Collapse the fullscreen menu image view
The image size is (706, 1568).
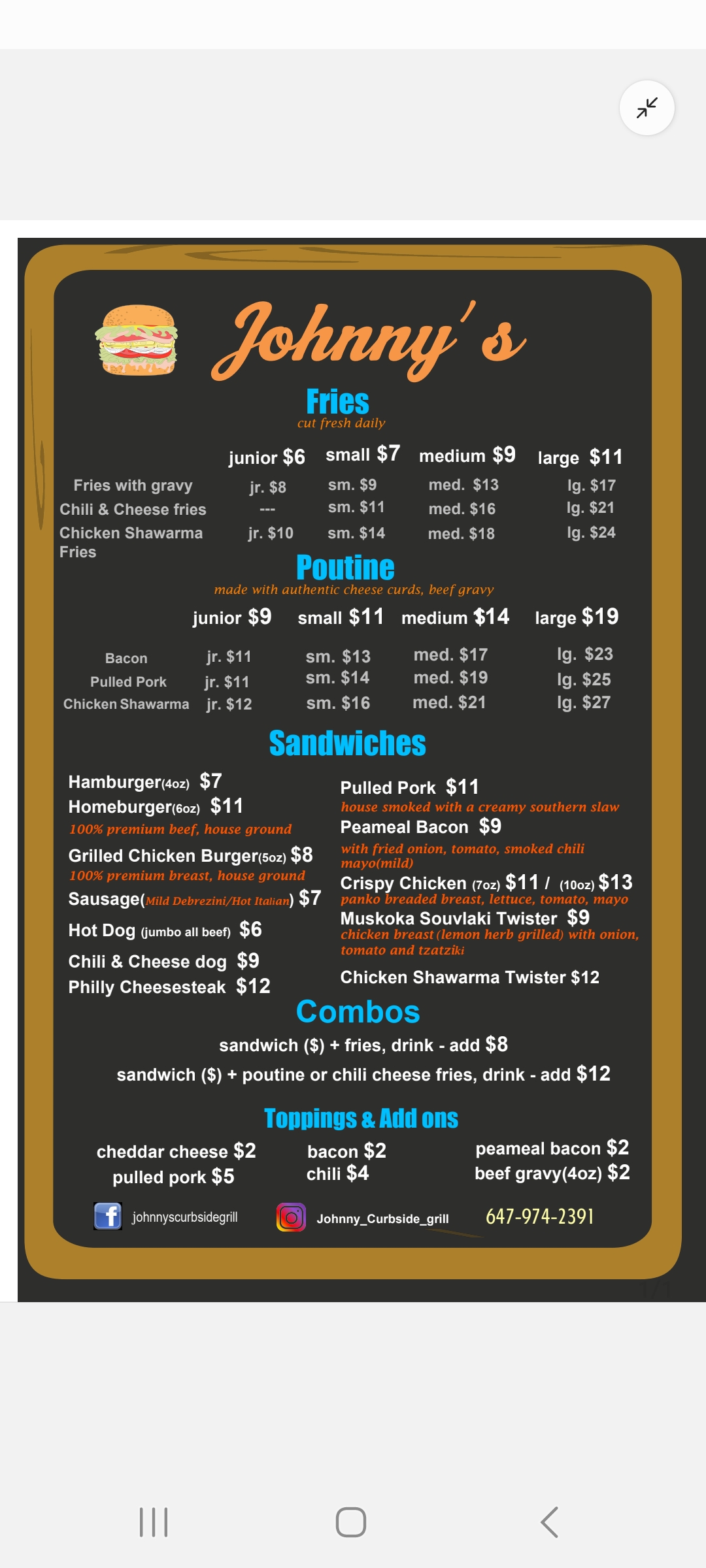point(647,108)
